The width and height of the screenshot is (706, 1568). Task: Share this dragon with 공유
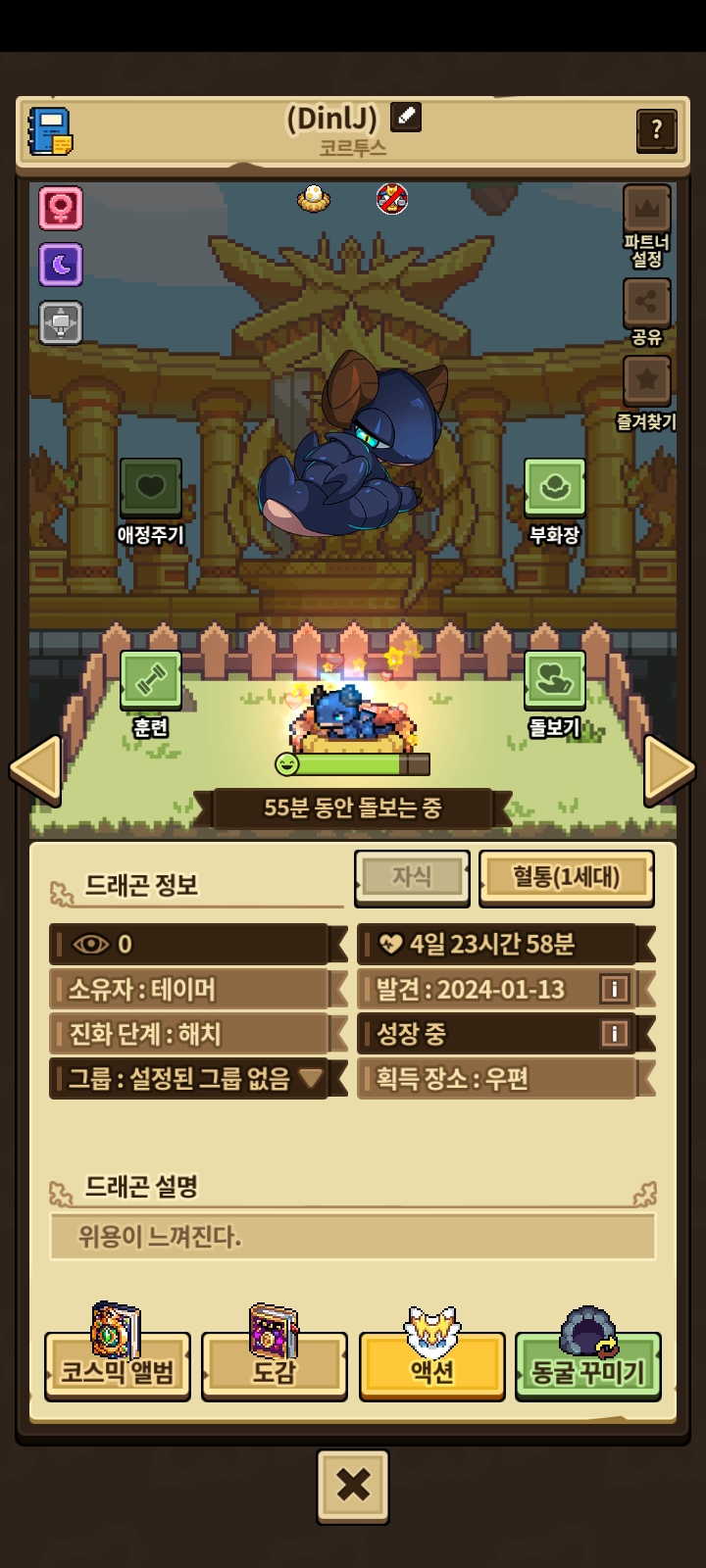coord(646,304)
